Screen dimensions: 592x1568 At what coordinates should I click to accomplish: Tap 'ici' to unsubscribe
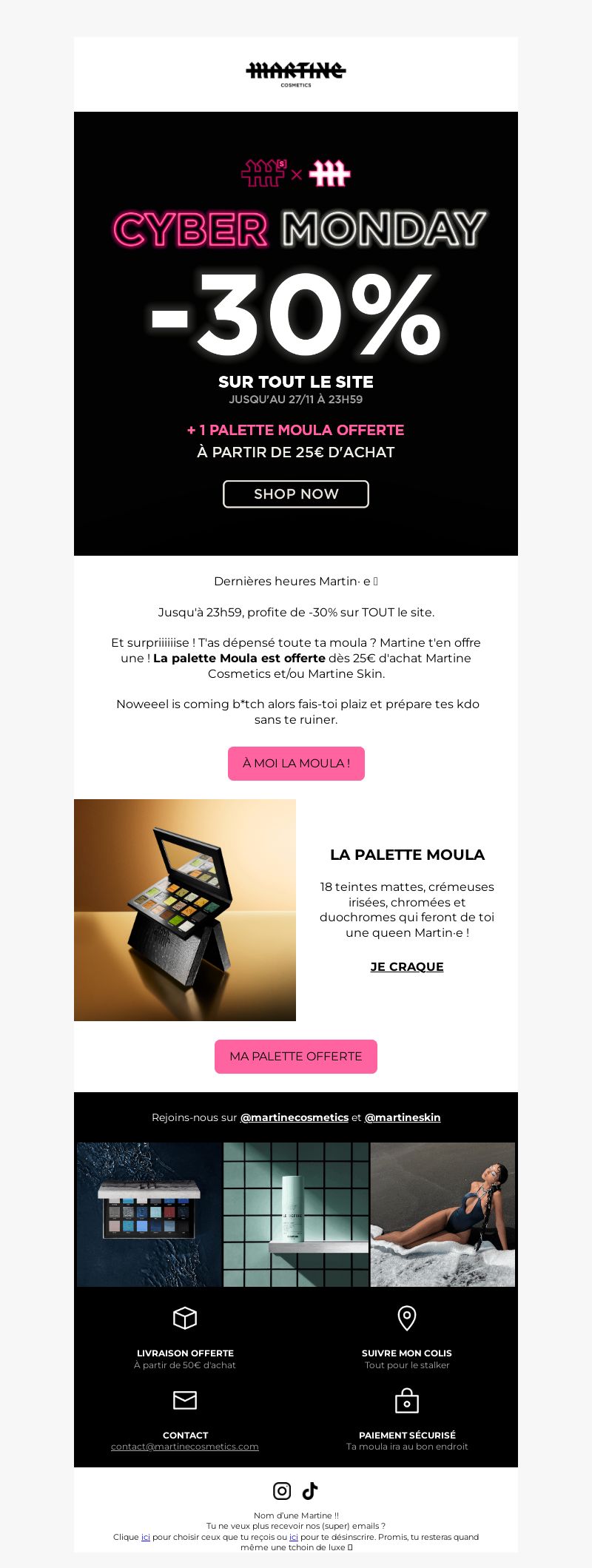click(293, 1537)
